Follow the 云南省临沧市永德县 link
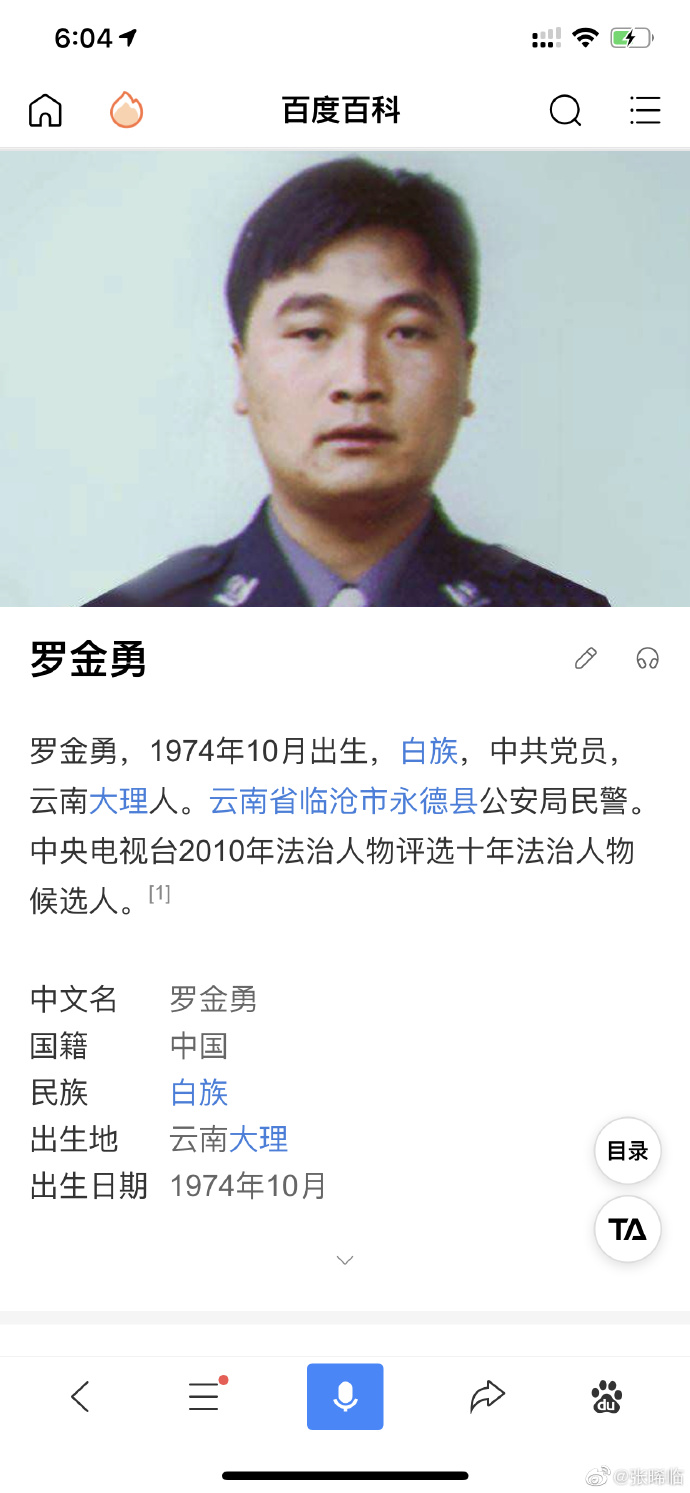The width and height of the screenshot is (690, 1493). tap(343, 801)
